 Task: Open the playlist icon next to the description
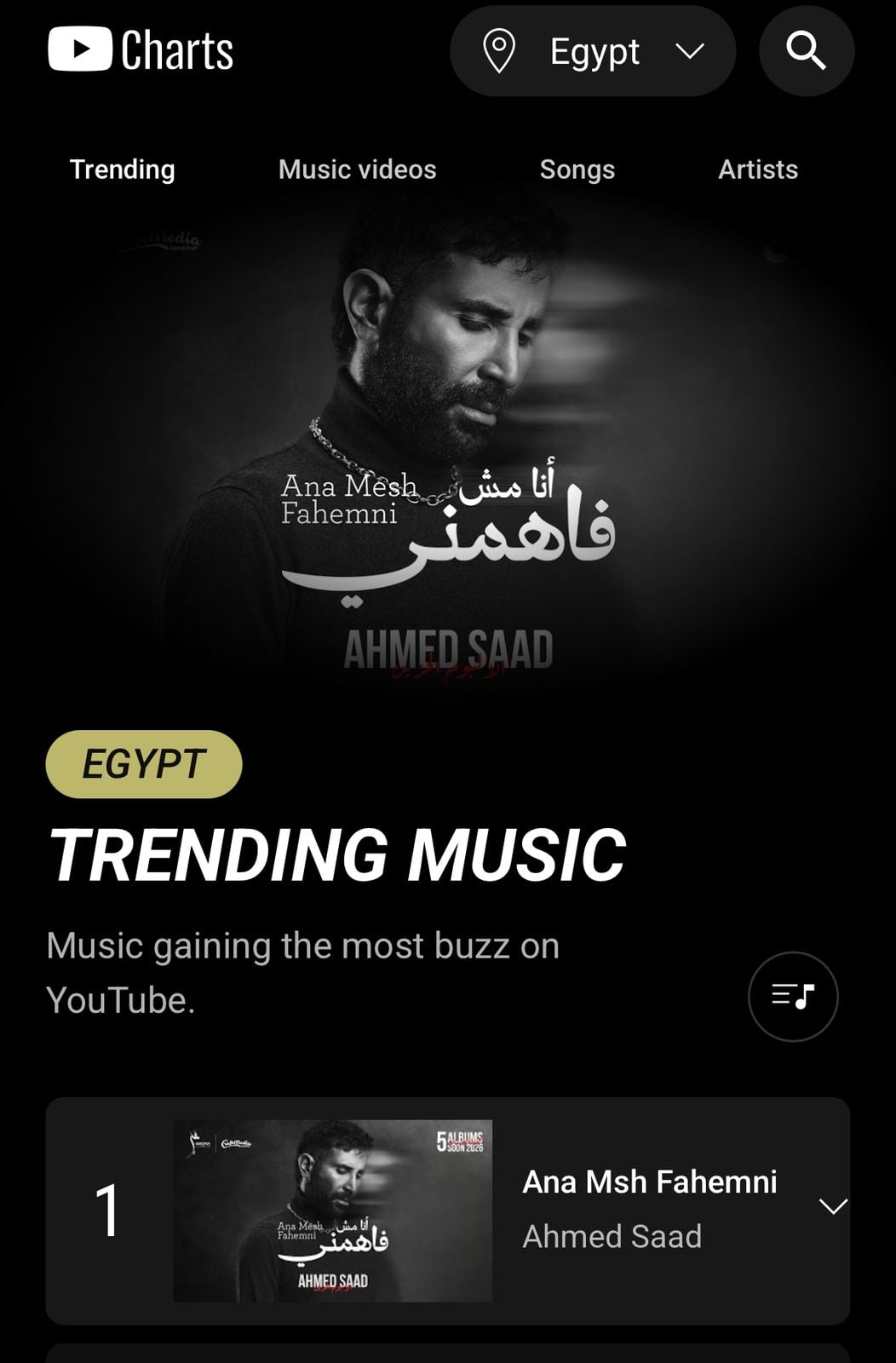[793, 997]
